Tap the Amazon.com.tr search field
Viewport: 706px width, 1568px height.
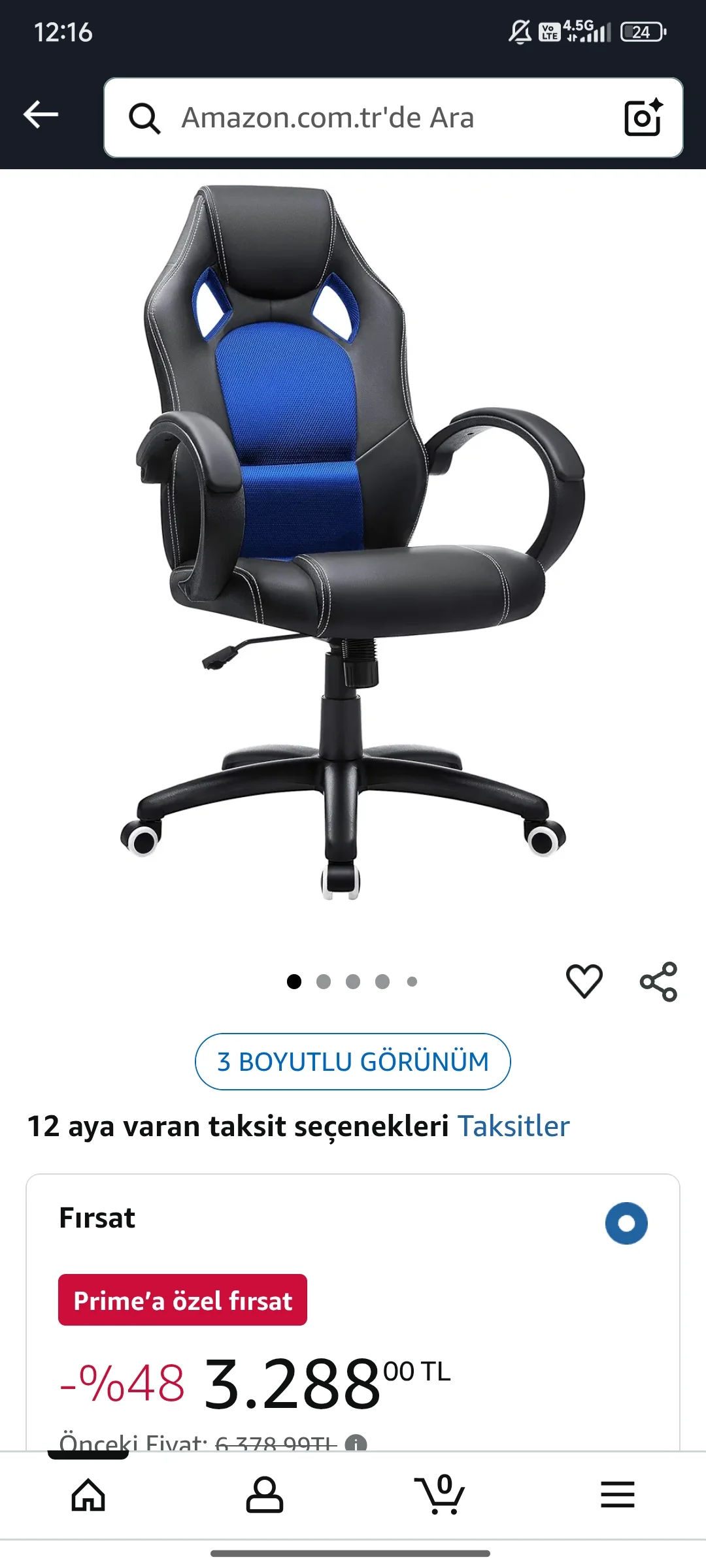[x=366, y=118]
